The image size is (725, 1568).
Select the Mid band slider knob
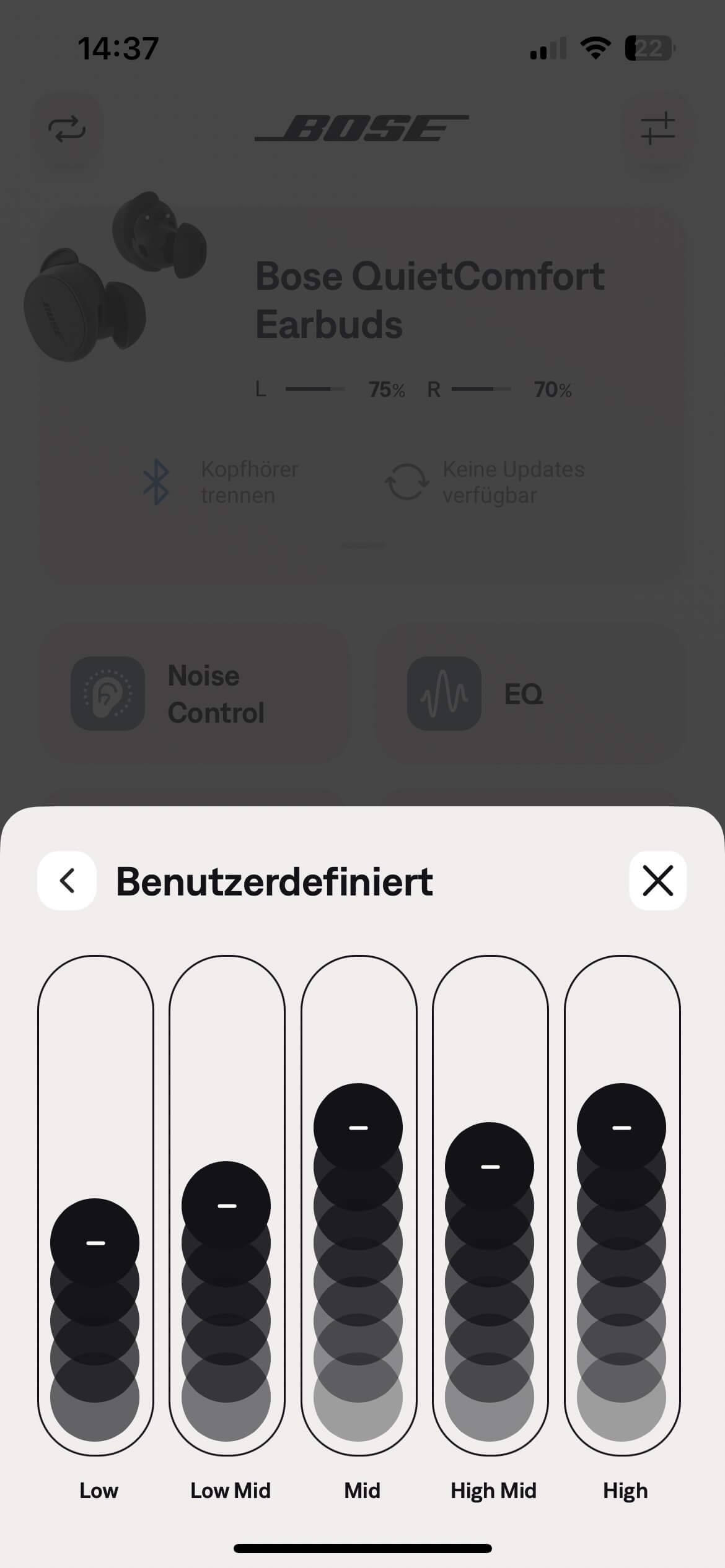pos(358,1127)
